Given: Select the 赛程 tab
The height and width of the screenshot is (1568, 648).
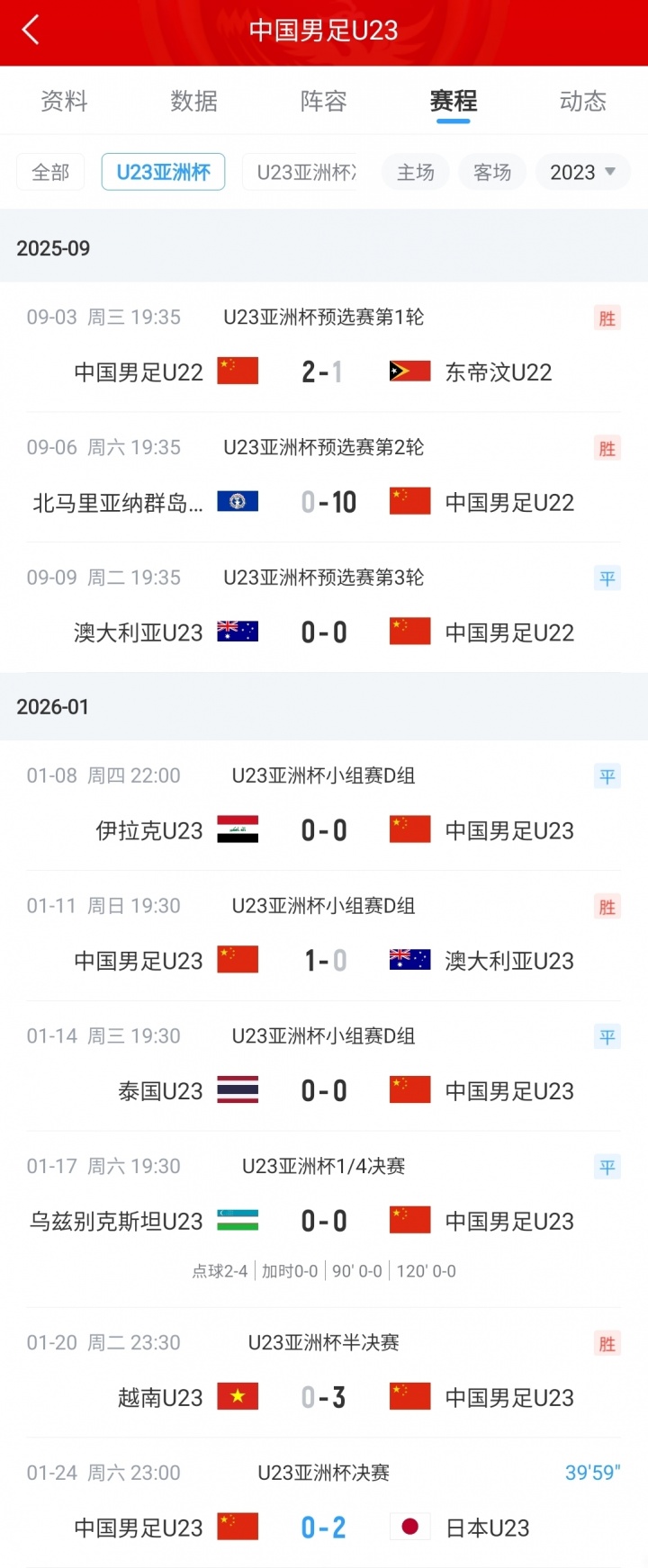Looking at the screenshot, I should 453,101.
